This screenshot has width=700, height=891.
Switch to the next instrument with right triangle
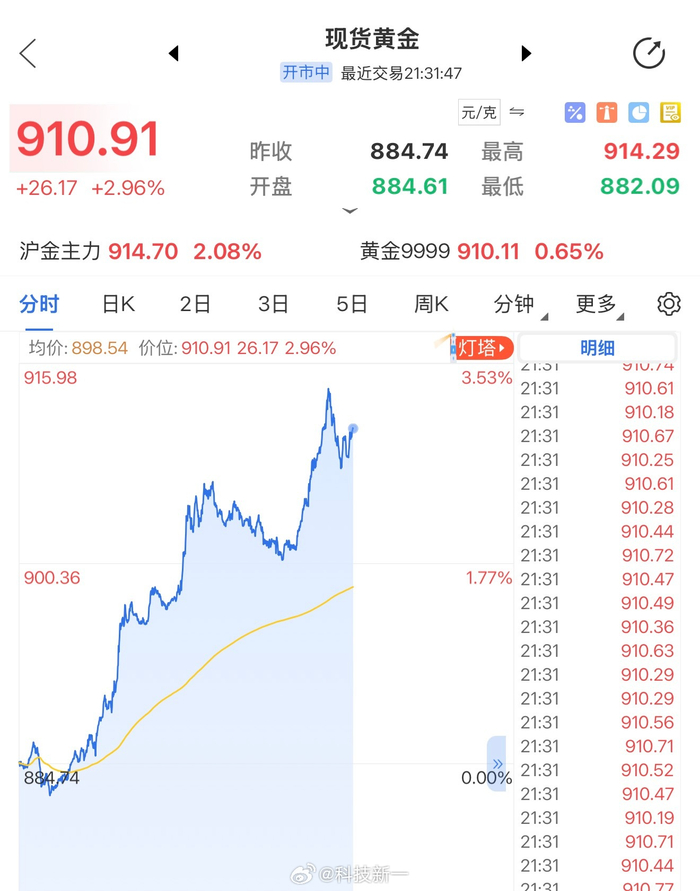[526, 53]
